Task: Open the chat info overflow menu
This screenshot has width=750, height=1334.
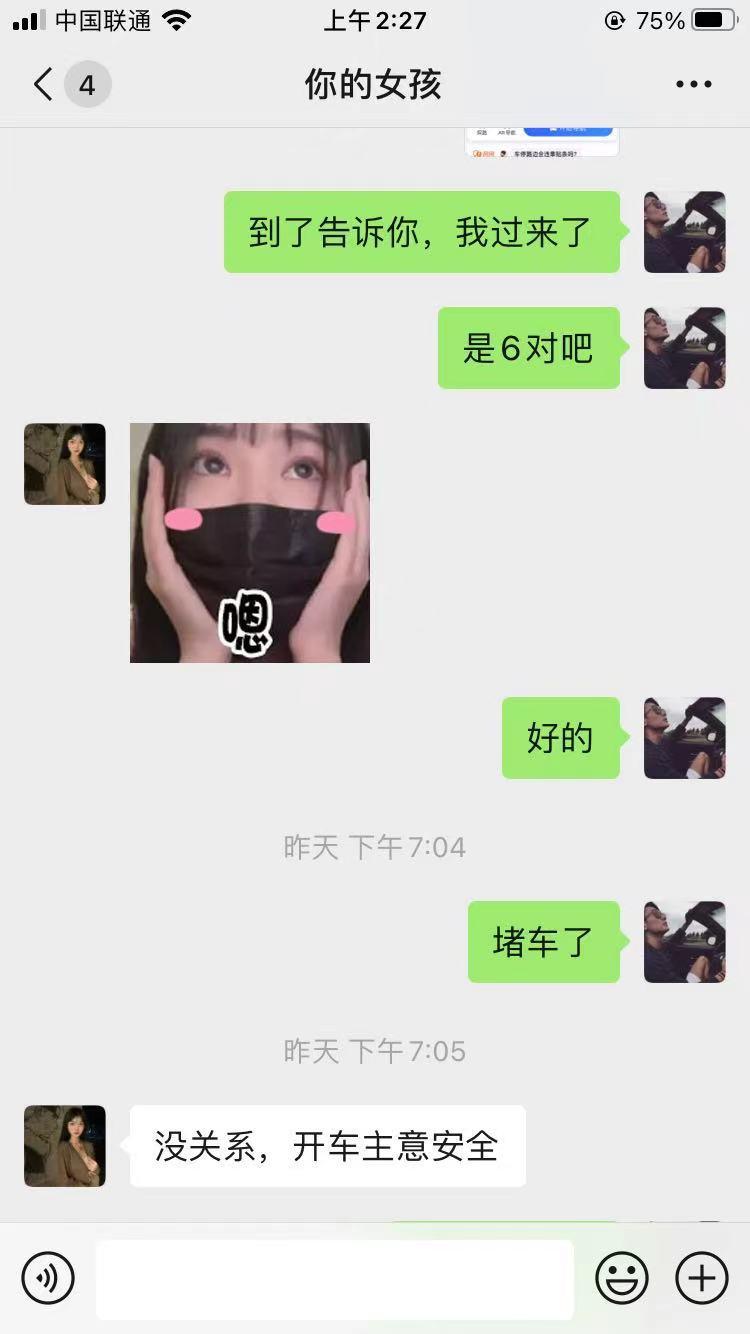Action: click(x=693, y=85)
